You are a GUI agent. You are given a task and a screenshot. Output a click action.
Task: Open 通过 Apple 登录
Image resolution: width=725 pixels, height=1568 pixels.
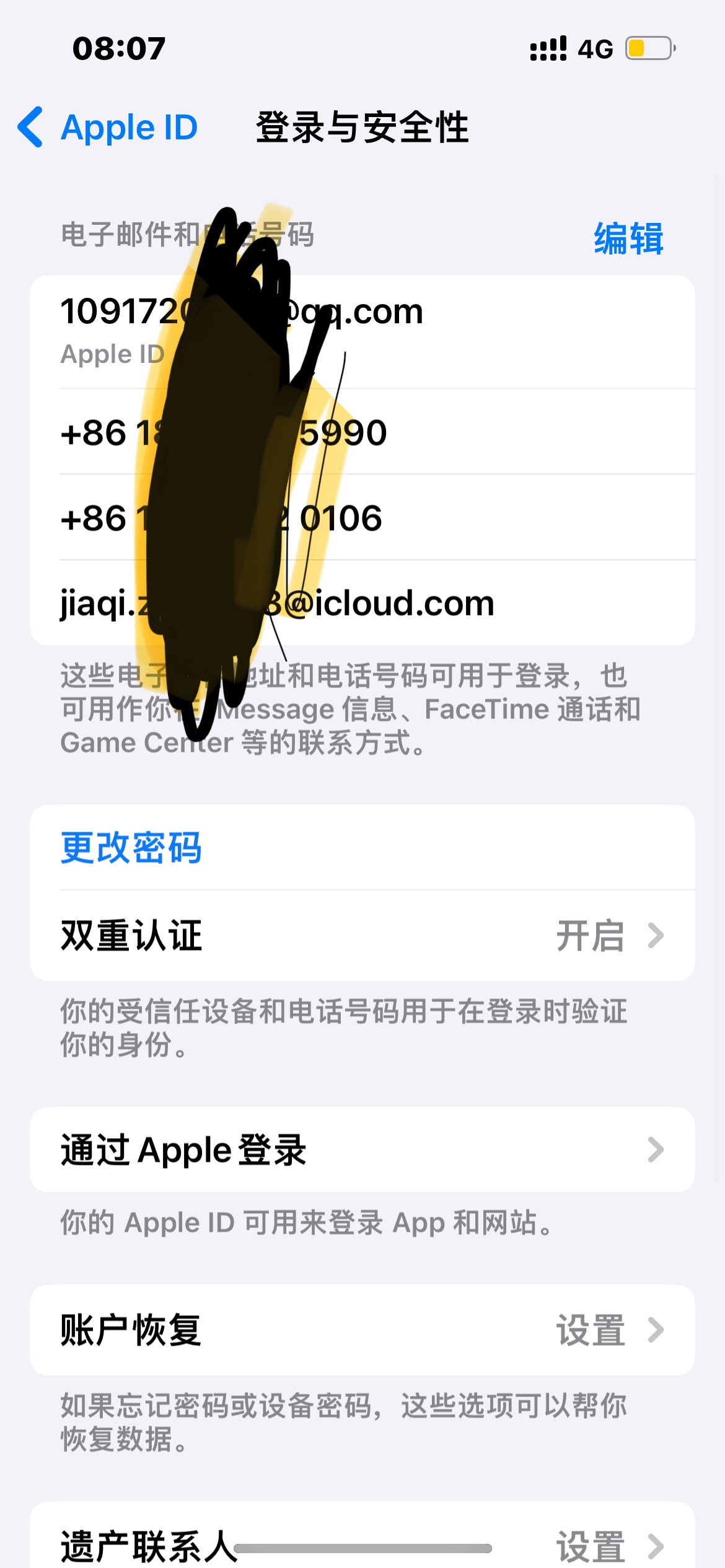(362, 1149)
